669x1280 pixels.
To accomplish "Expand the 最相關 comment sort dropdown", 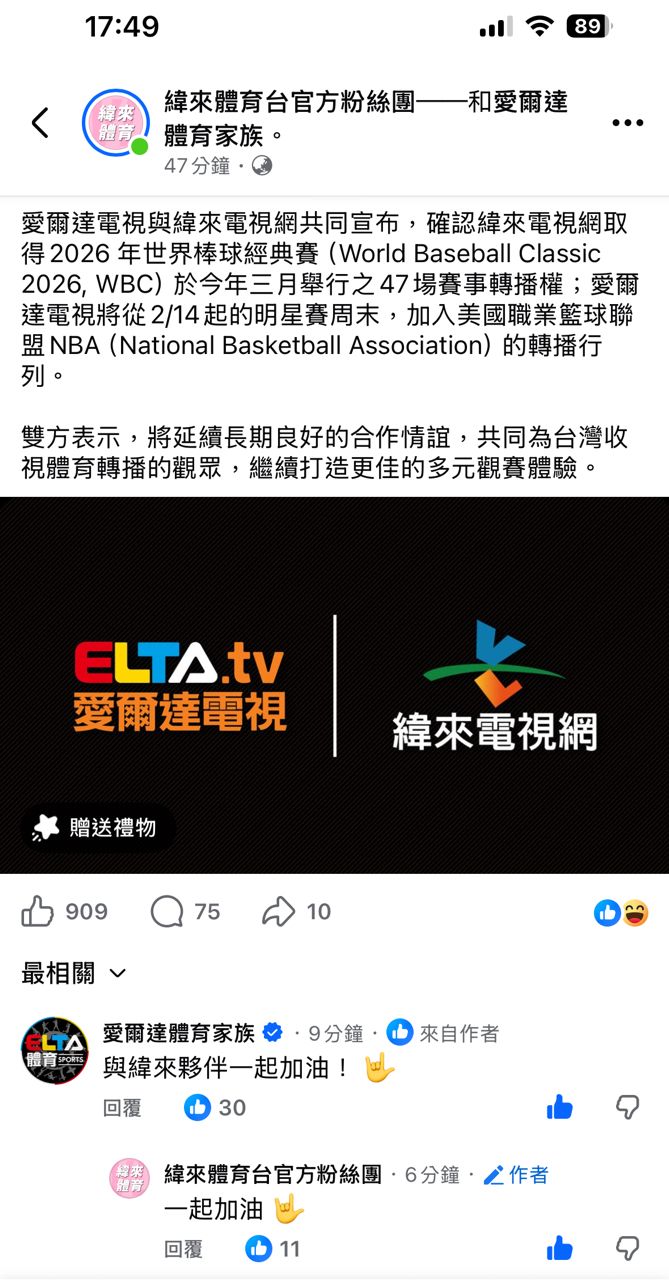I will [74, 972].
